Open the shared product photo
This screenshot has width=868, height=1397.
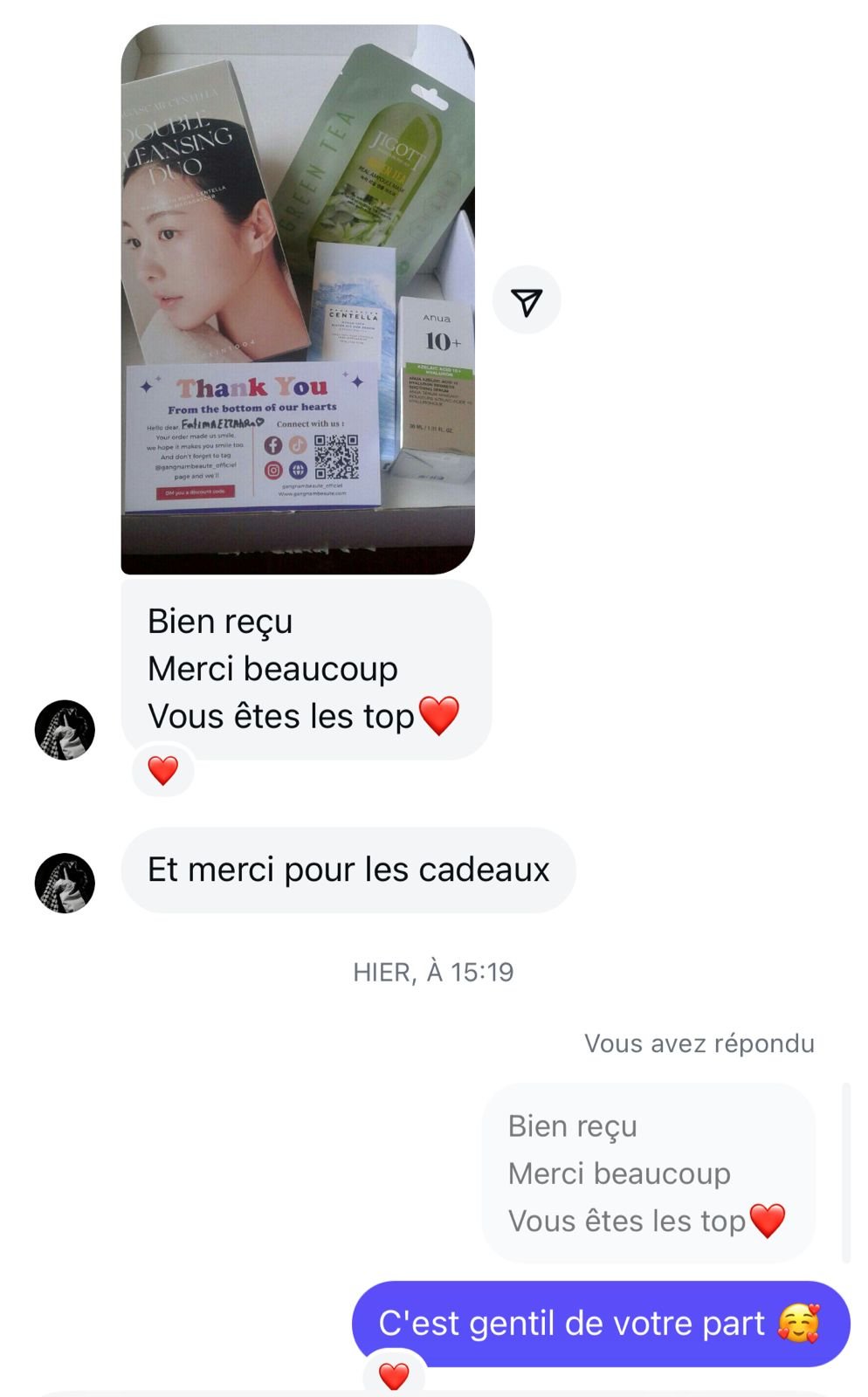pyautogui.click(x=298, y=299)
